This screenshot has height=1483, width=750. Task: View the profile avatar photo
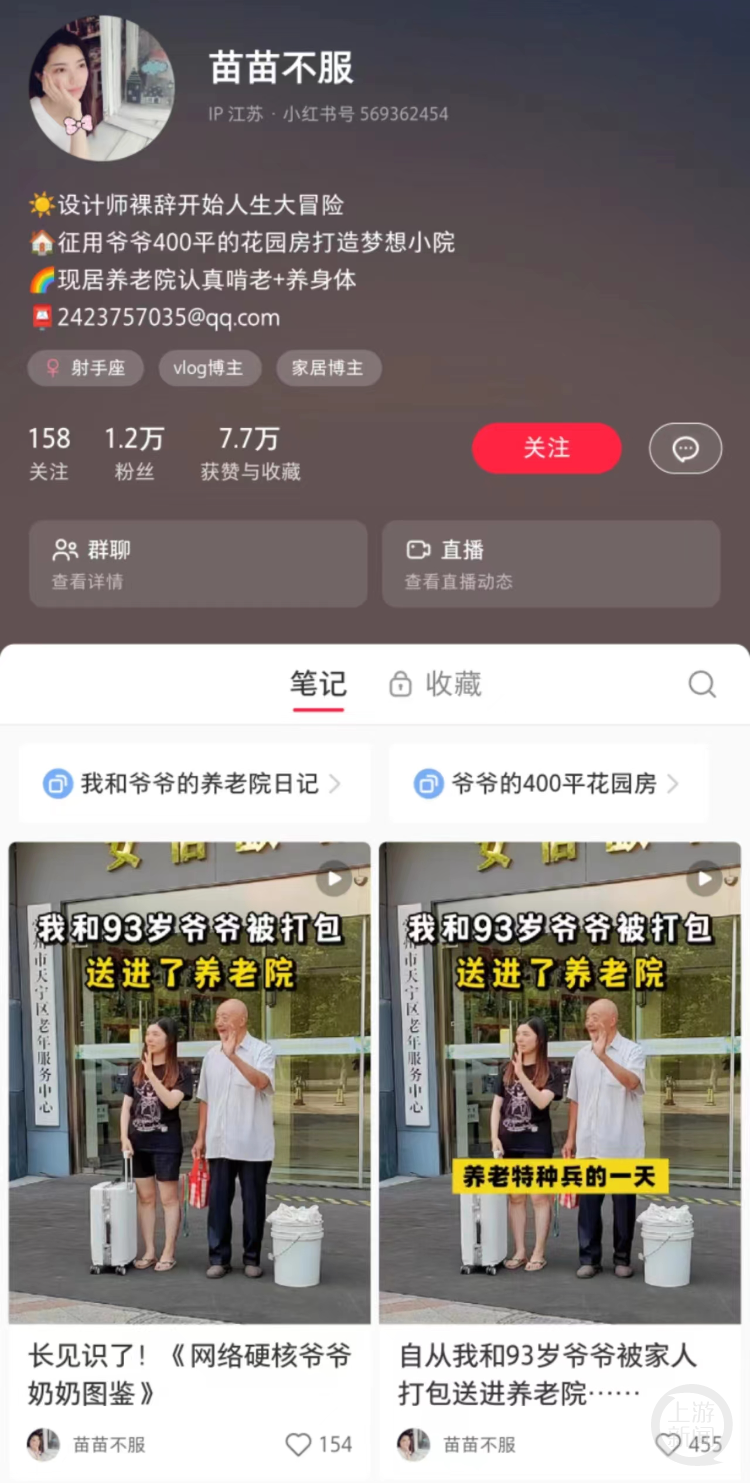pyautogui.click(x=101, y=88)
